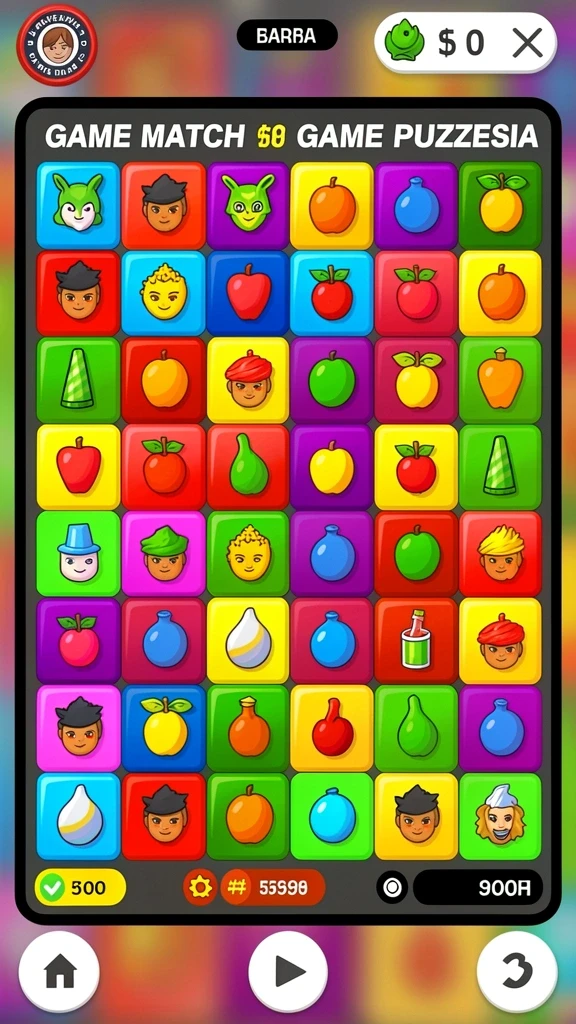Tap the white egg on yellow tile
576x1024 pixels.
click(x=248, y=641)
